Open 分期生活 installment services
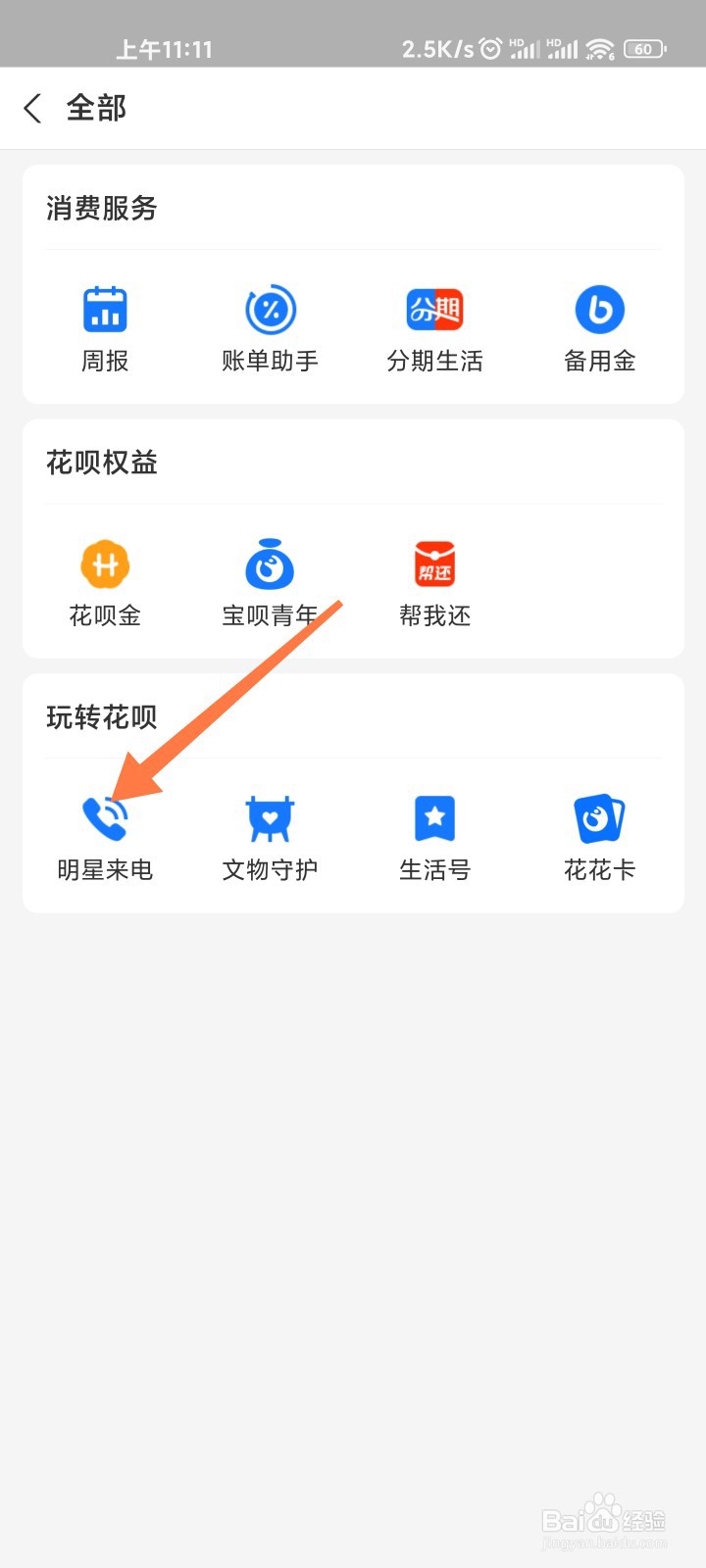The height and width of the screenshot is (1568, 706). [x=434, y=310]
